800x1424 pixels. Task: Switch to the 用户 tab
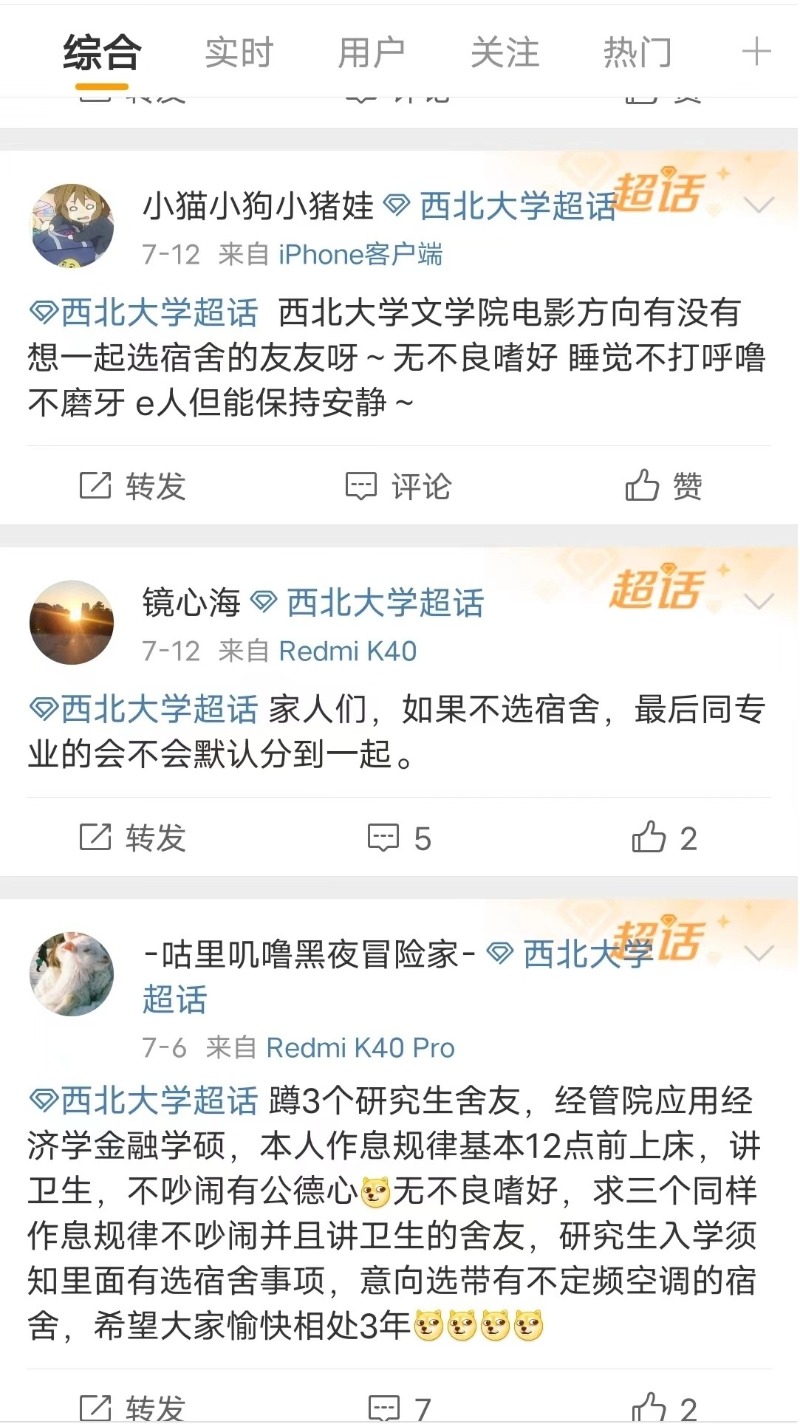[x=371, y=52]
